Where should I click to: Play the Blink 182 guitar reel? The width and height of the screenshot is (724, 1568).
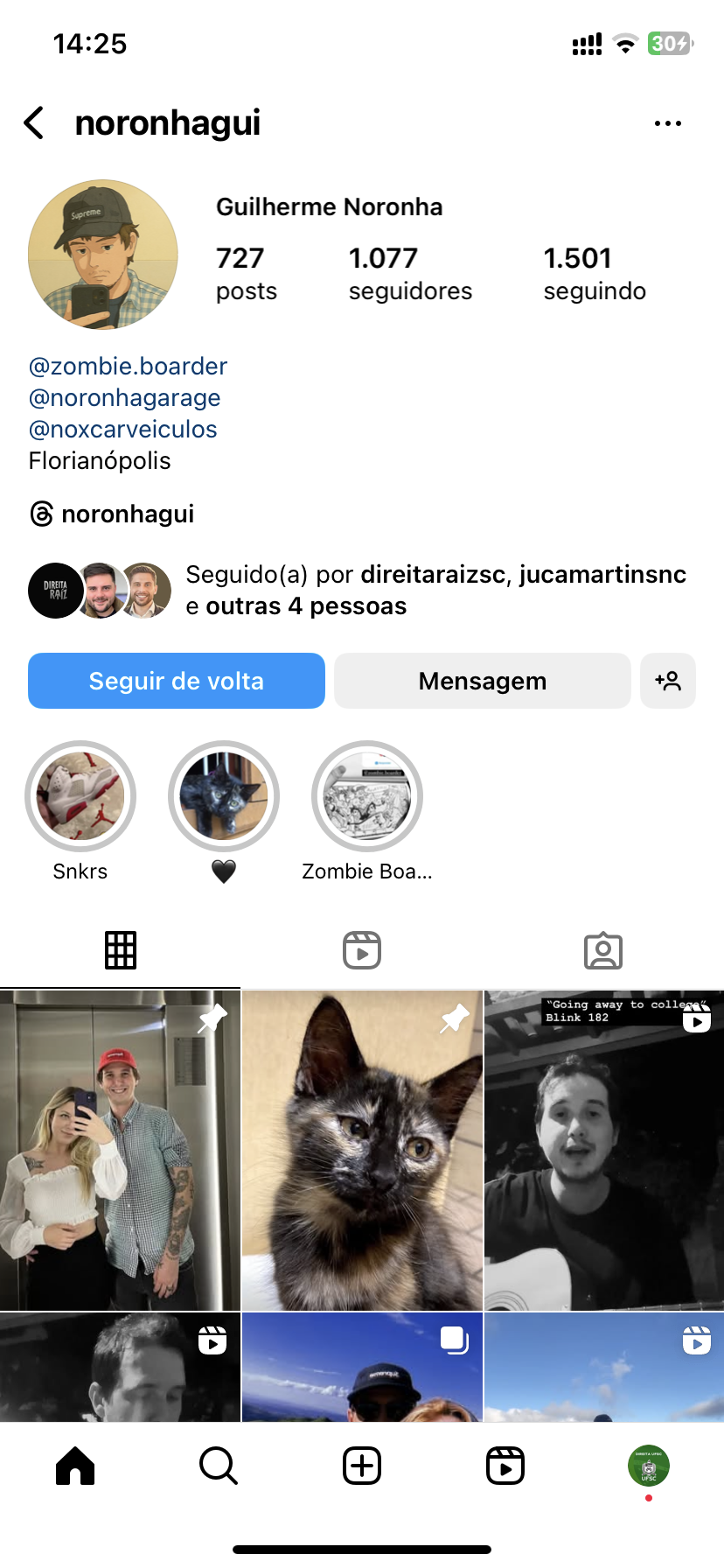point(604,1151)
